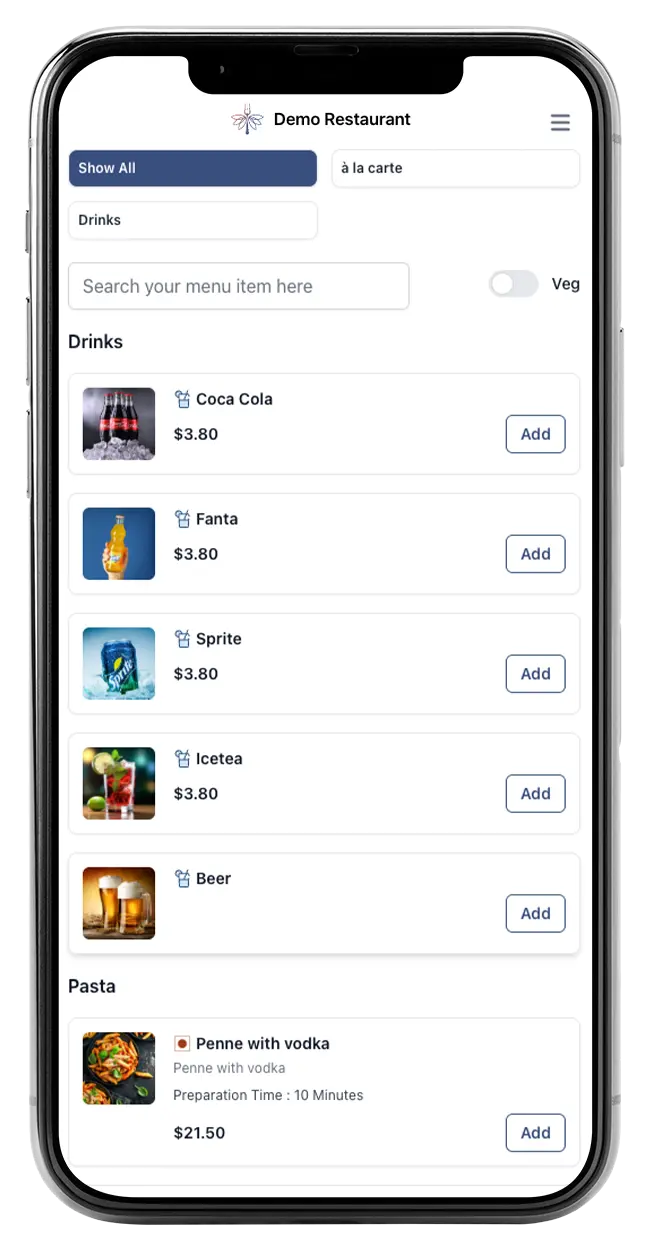Viewport: 650px width, 1250px height.
Task: Select the Show All category
Action: [x=192, y=168]
